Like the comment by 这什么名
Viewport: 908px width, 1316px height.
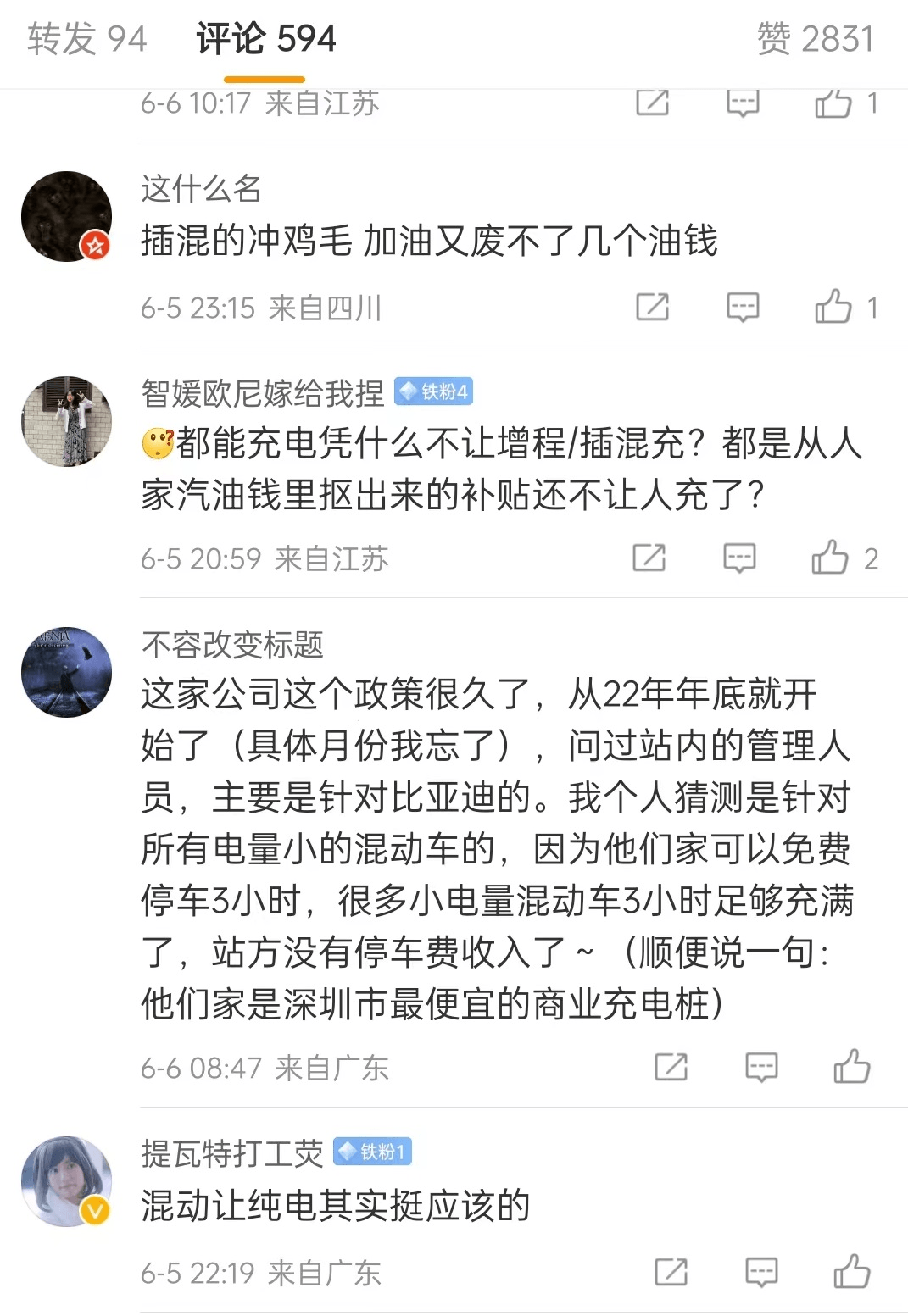[833, 307]
